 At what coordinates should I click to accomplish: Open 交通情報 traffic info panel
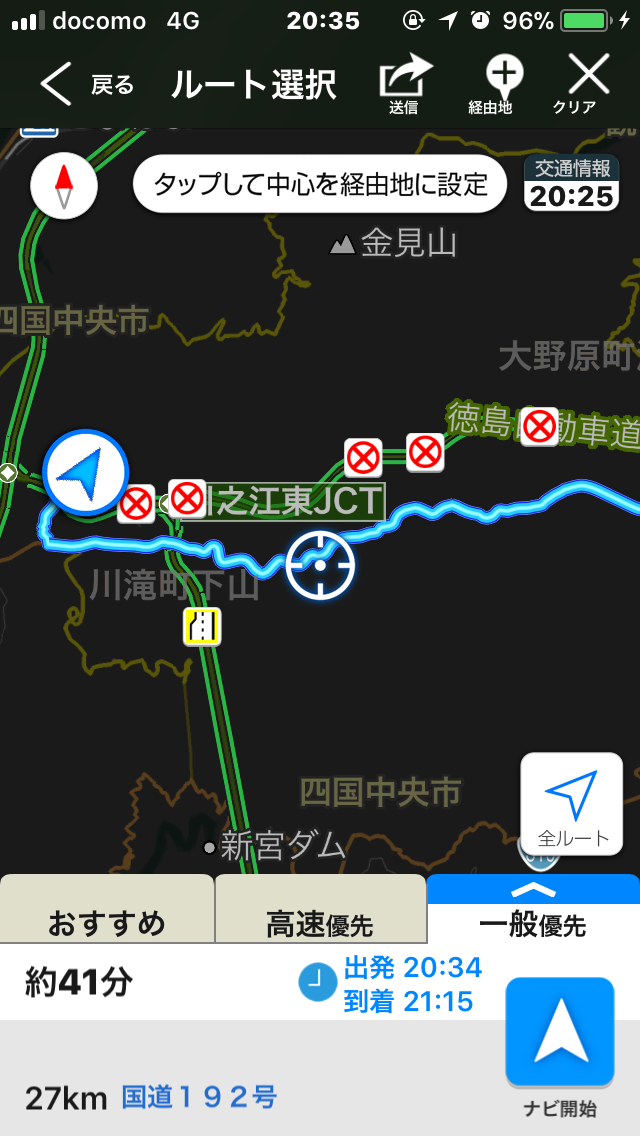[x=572, y=183]
